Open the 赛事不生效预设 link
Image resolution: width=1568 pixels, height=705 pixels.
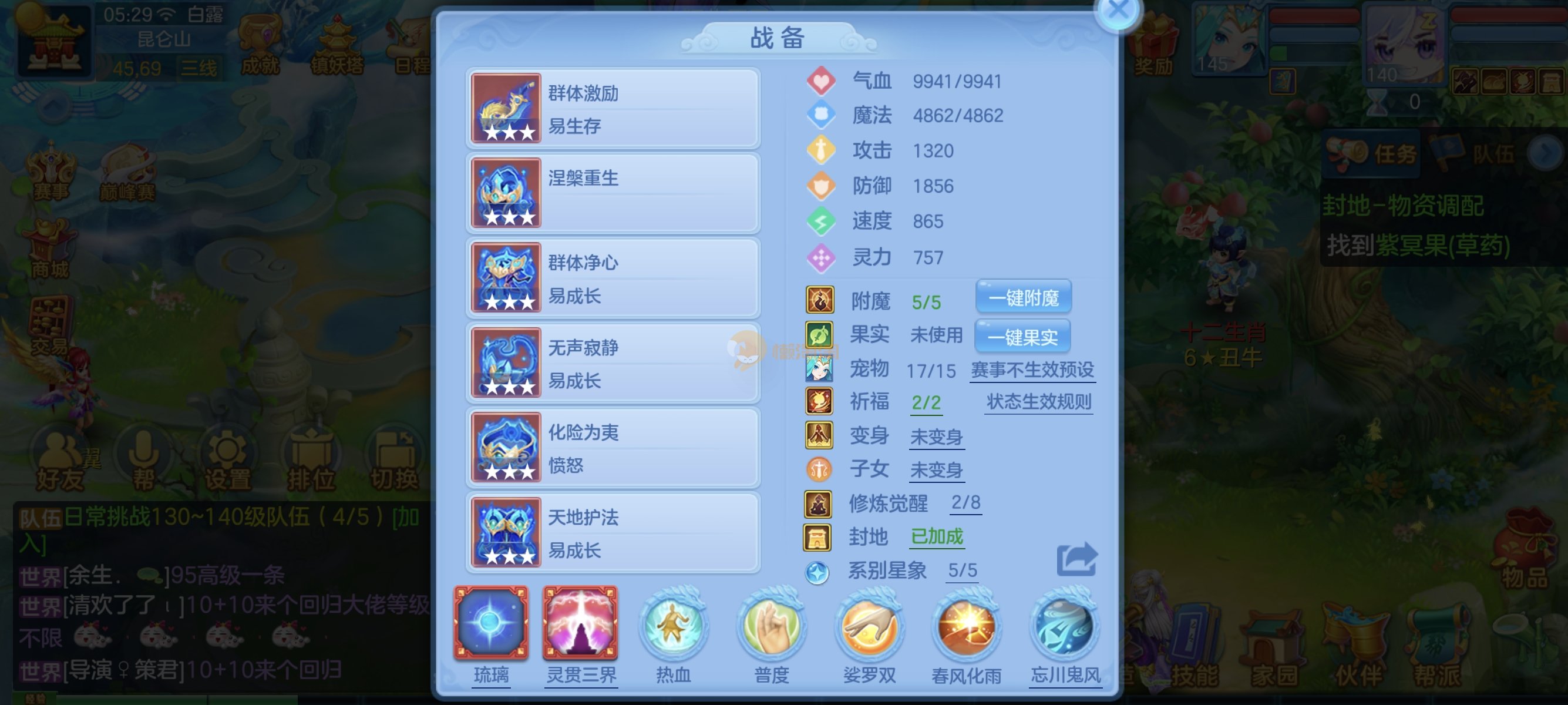pyautogui.click(x=1032, y=370)
